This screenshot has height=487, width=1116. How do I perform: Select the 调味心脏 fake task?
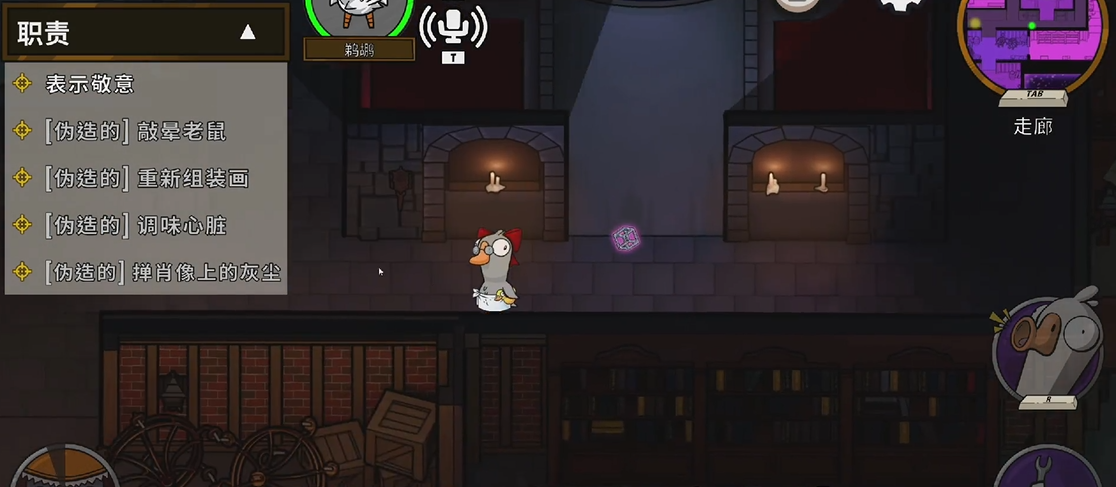(x=136, y=226)
